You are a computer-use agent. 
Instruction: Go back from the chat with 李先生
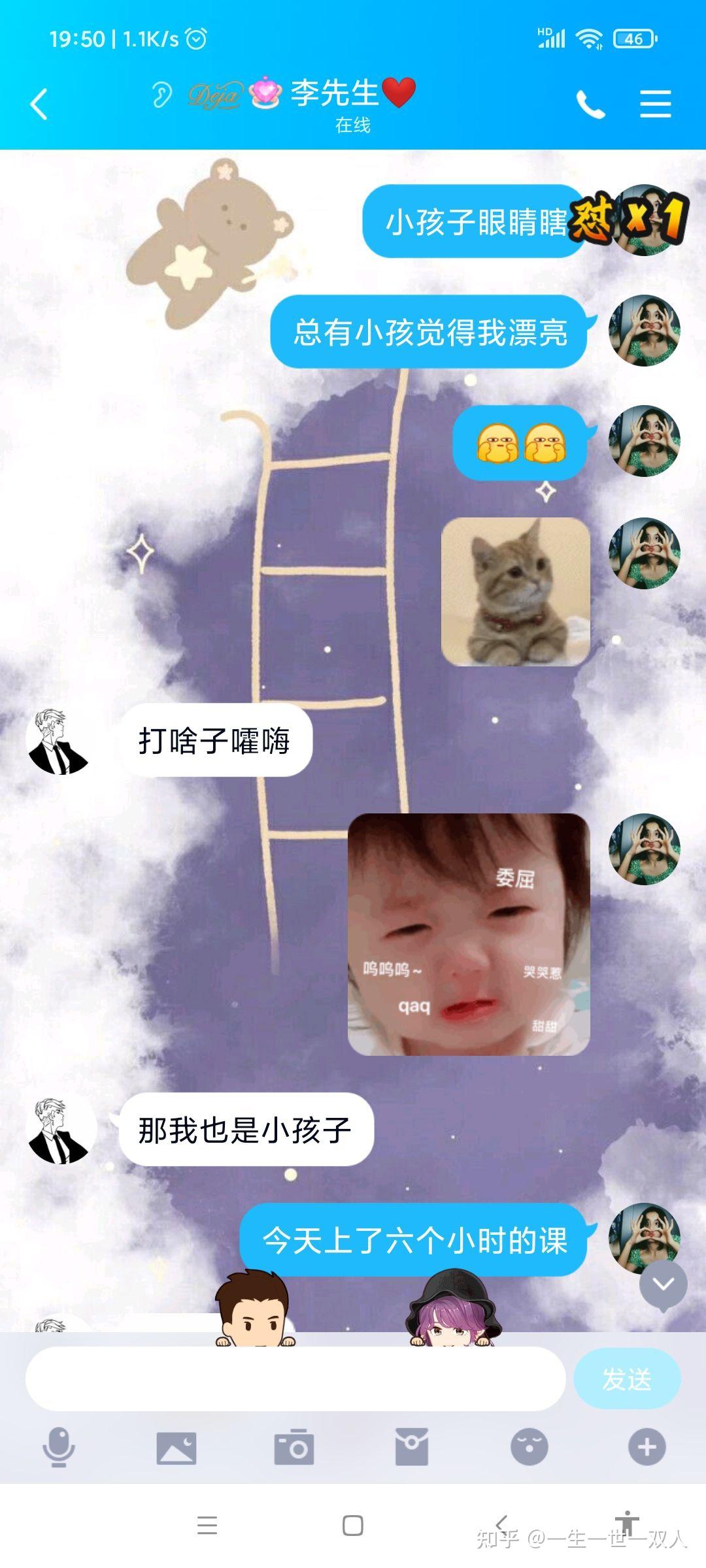(x=39, y=105)
